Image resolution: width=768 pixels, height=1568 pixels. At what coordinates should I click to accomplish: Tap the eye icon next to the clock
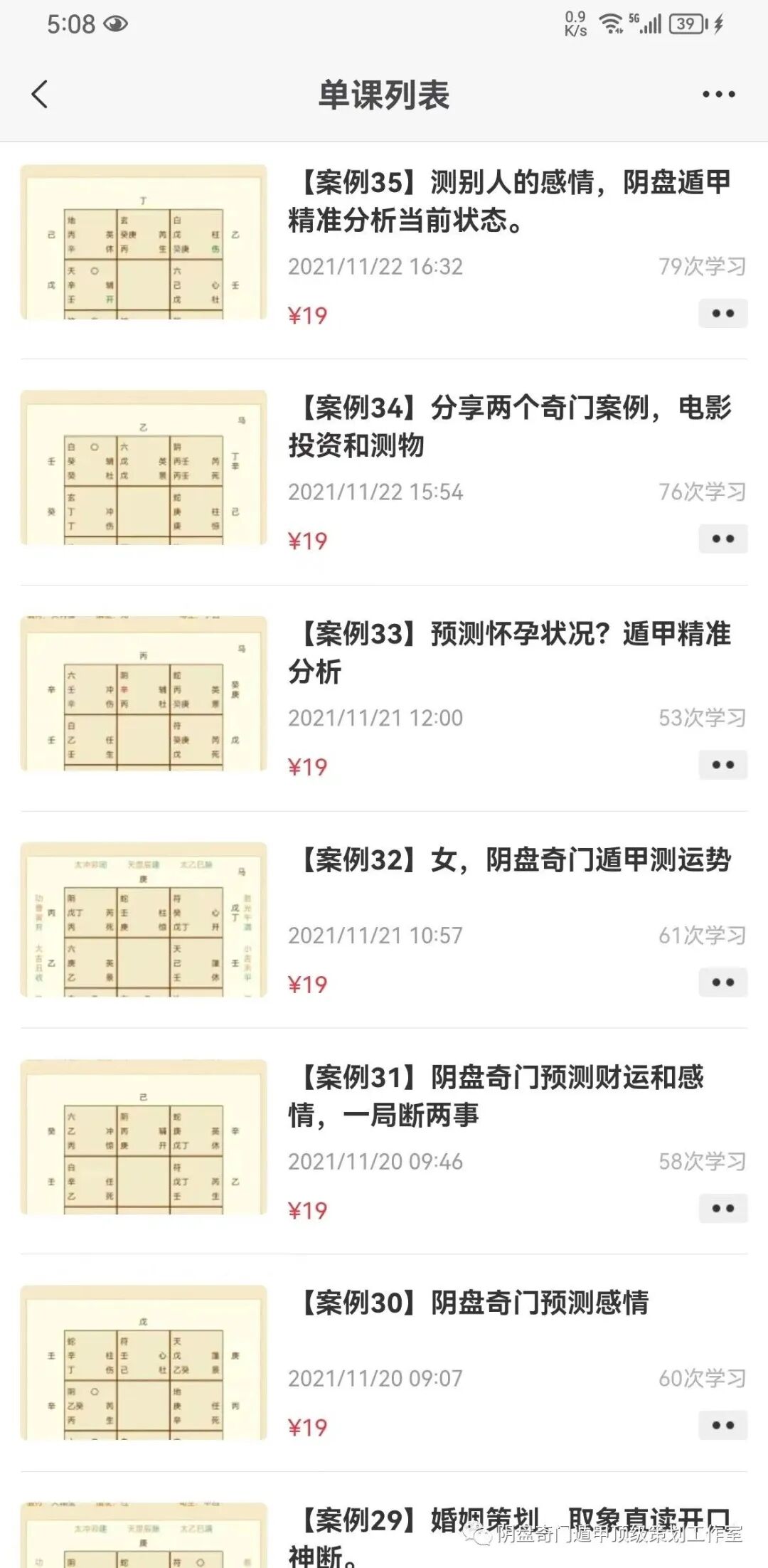[116, 23]
